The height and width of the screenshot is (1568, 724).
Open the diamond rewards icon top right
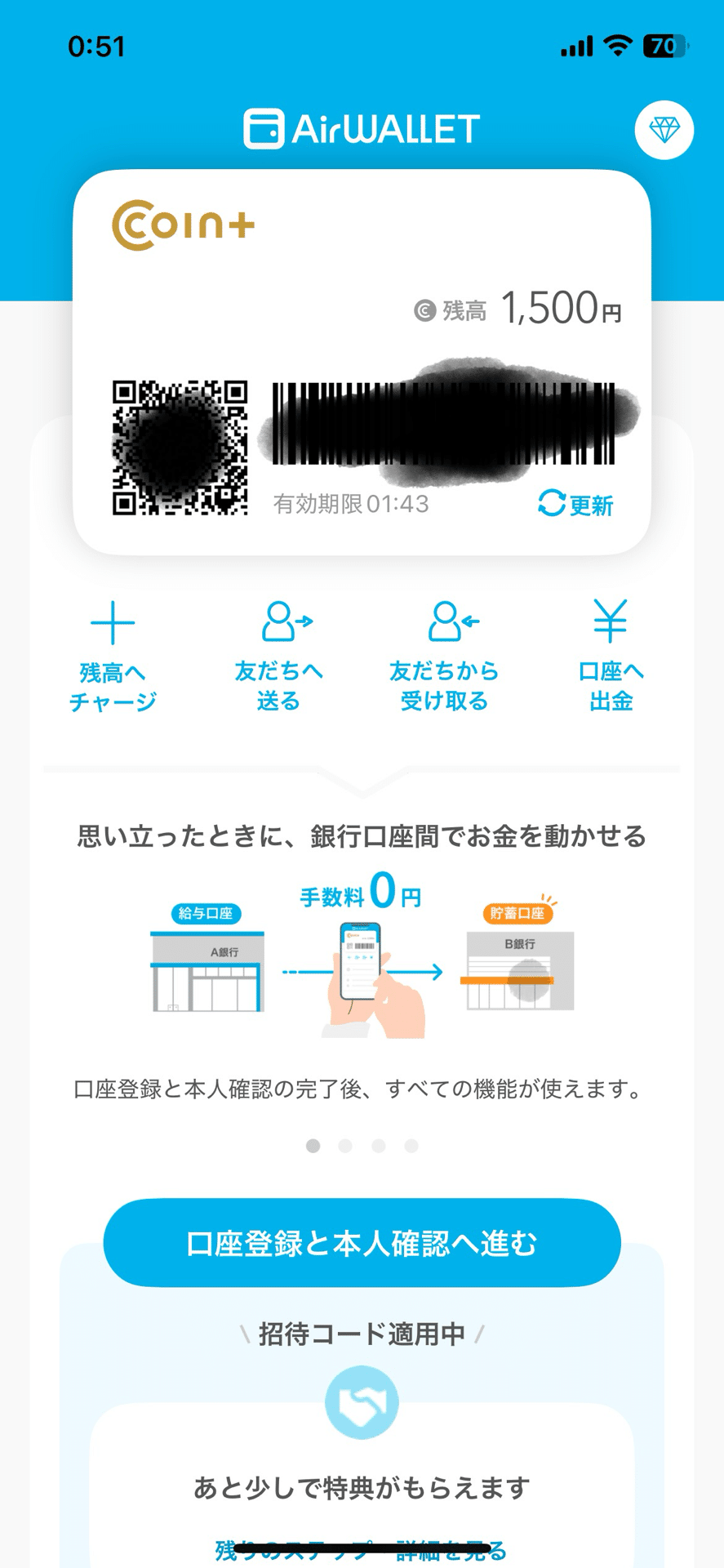click(x=664, y=129)
